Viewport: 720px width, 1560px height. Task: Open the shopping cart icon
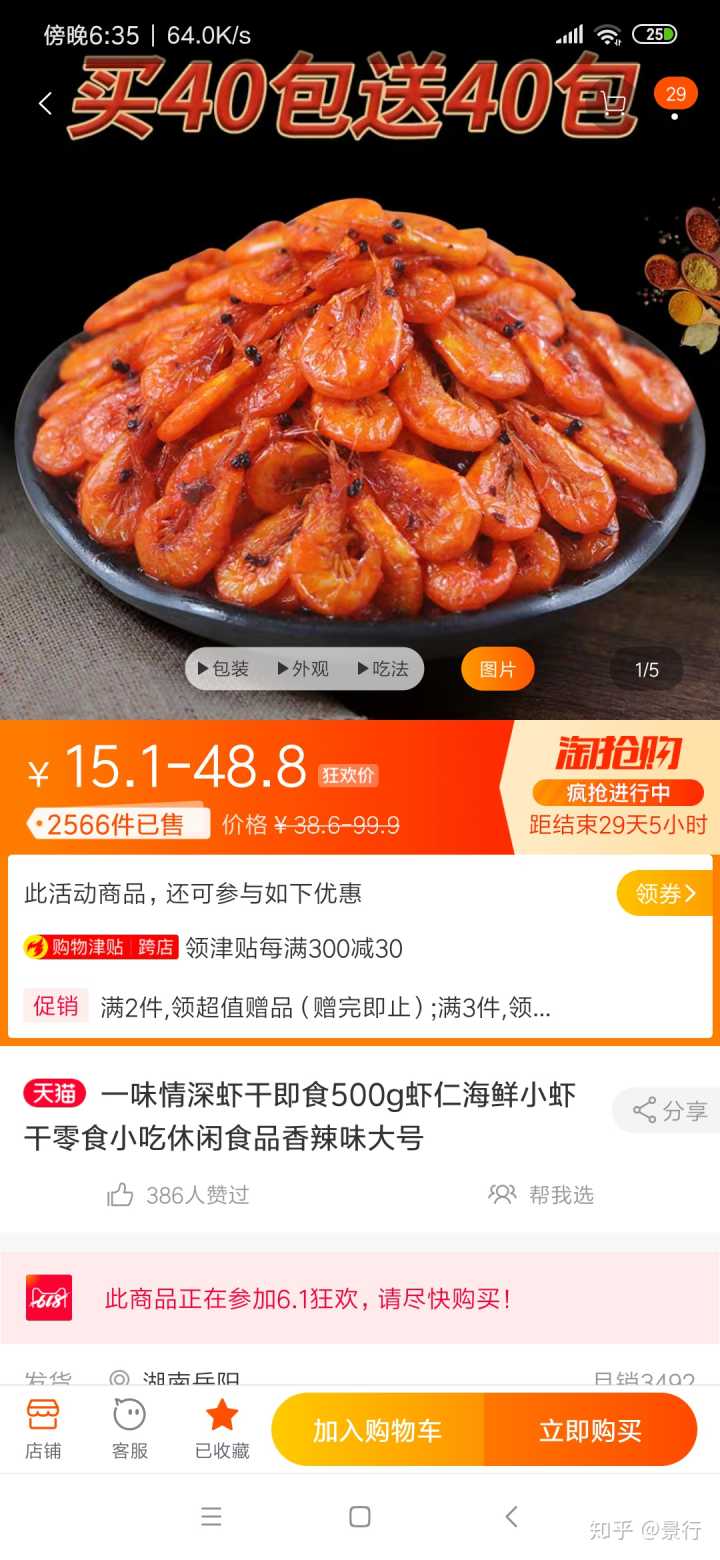click(x=614, y=103)
